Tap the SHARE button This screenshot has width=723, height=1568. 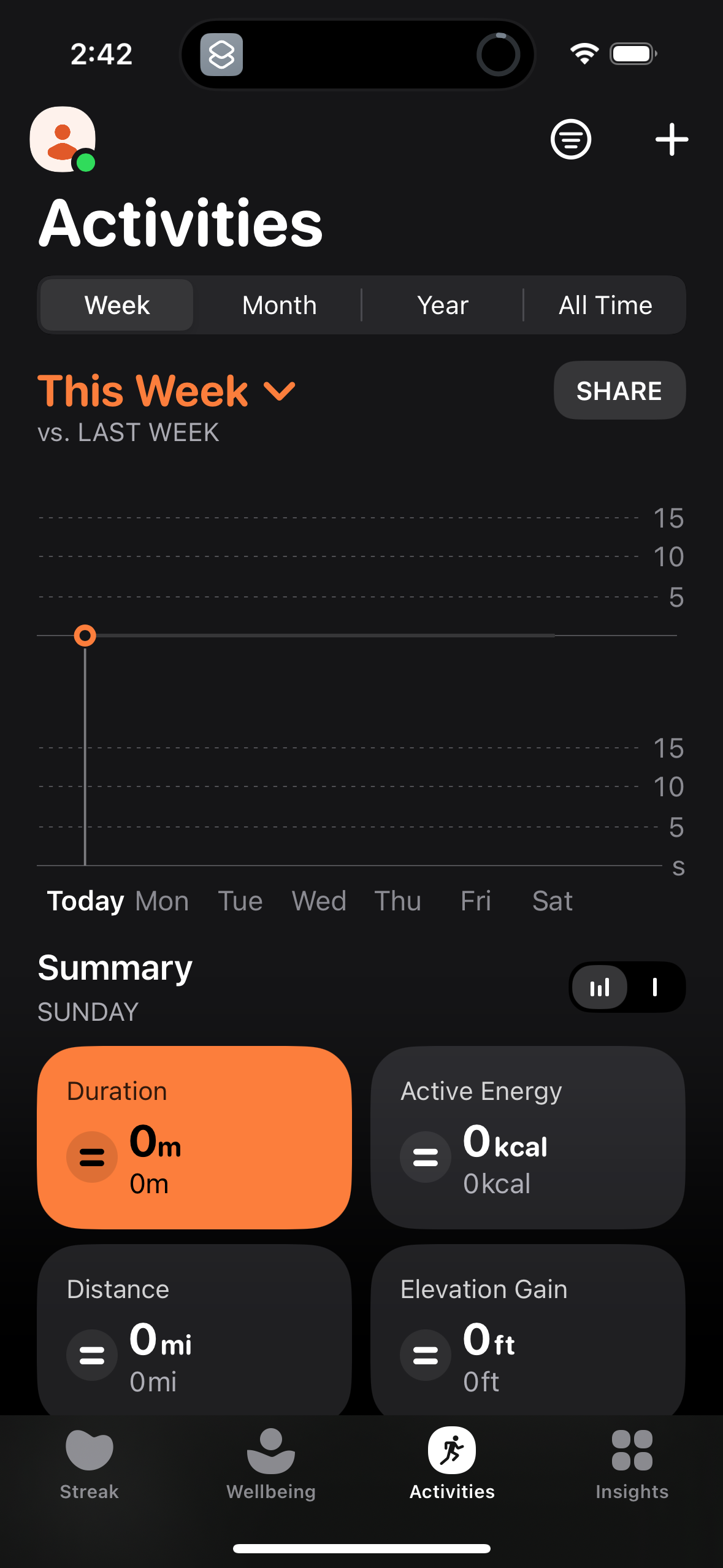click(619, 390)
